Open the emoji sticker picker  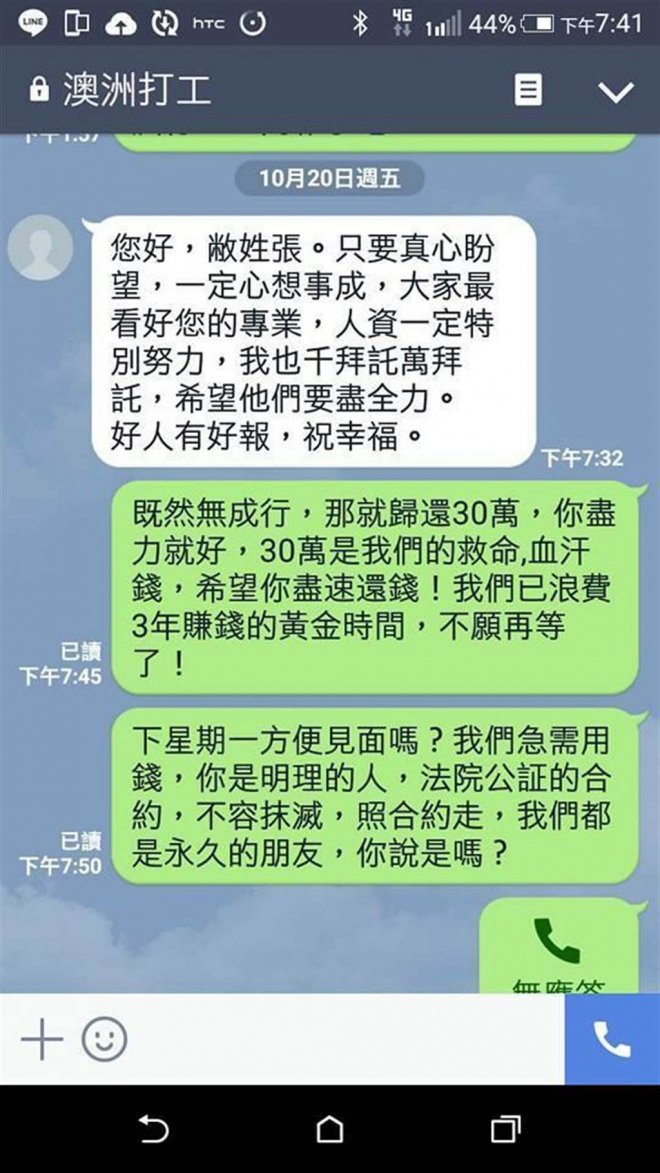(x=104, y=1040)
